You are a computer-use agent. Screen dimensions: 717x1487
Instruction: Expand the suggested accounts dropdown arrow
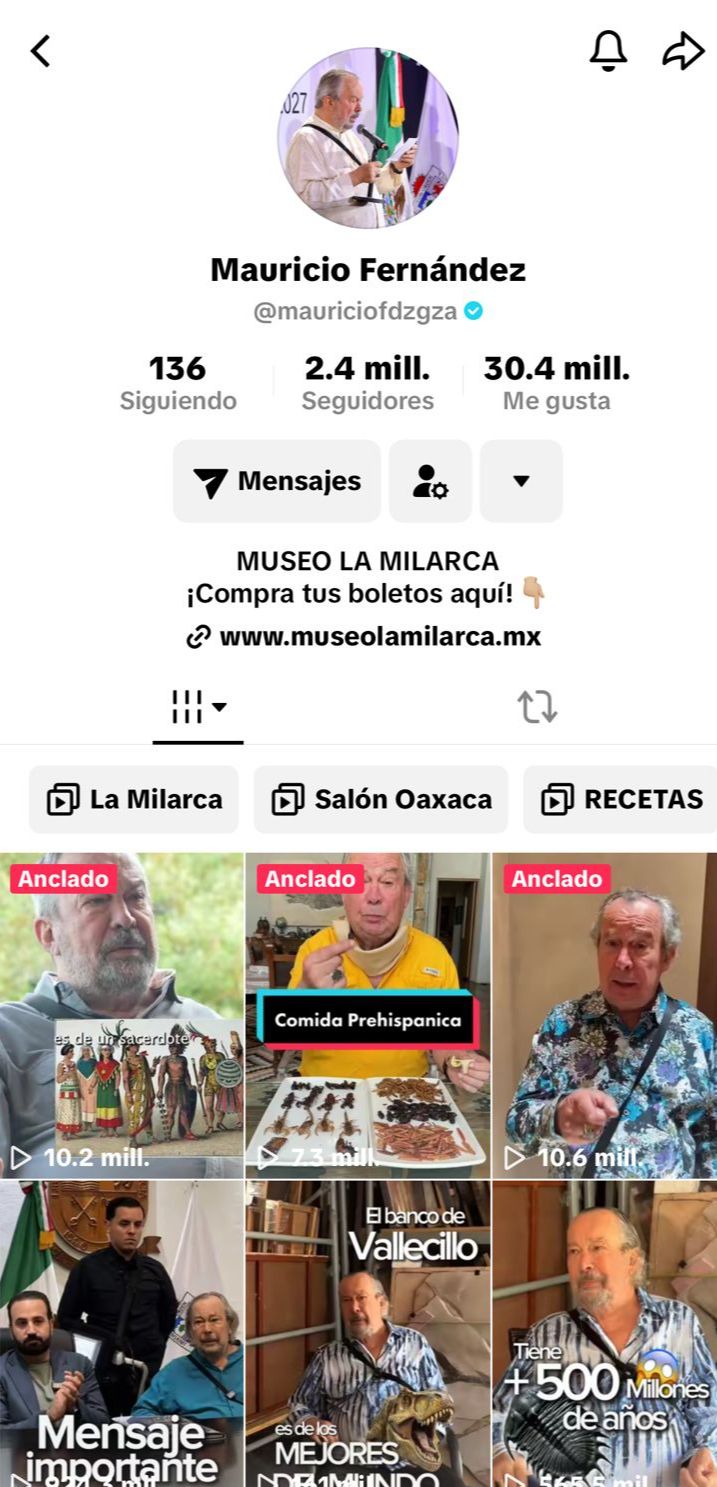coord(521,481)
